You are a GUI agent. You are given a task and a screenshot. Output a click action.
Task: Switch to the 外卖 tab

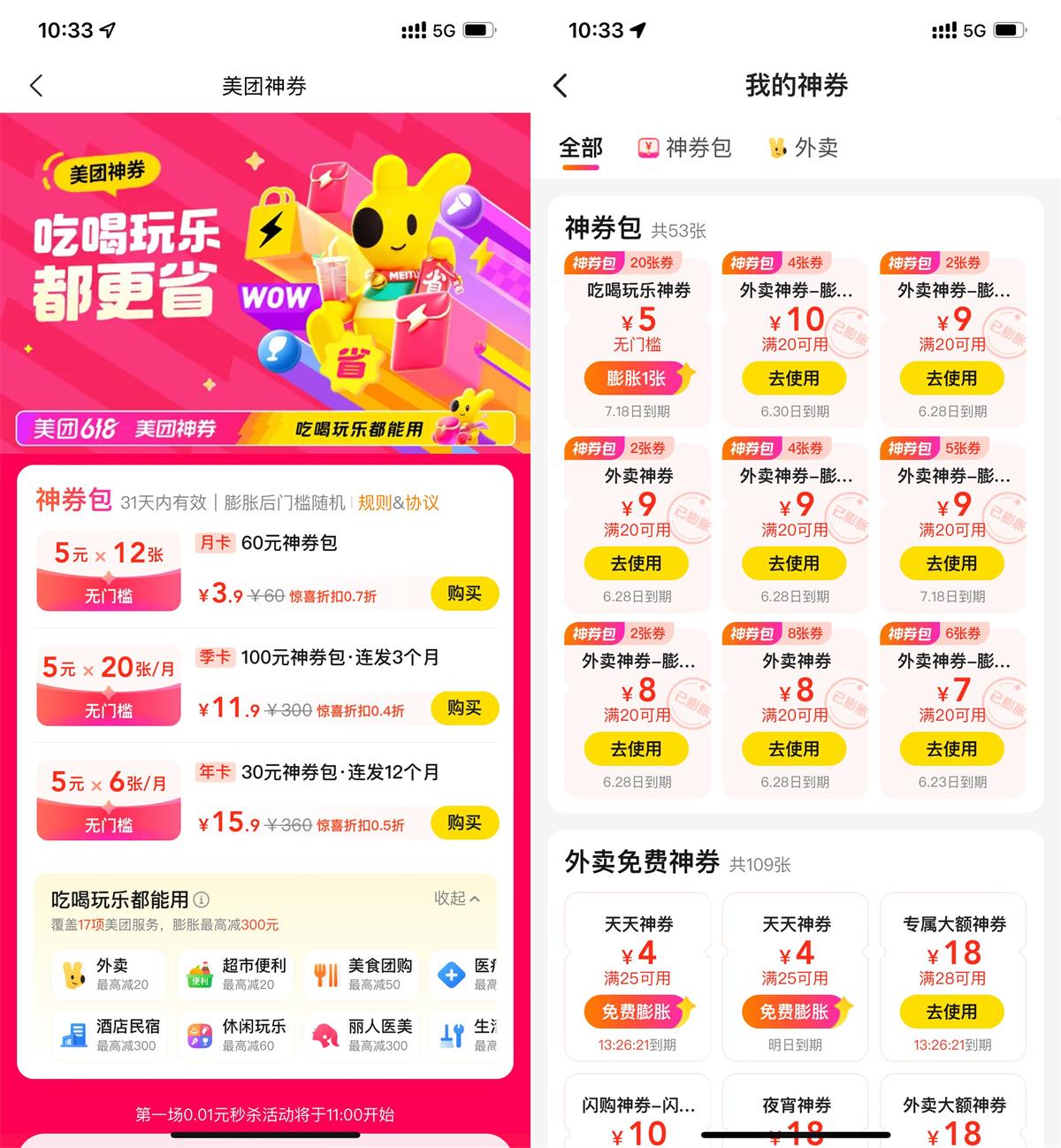tap(804, 148)
